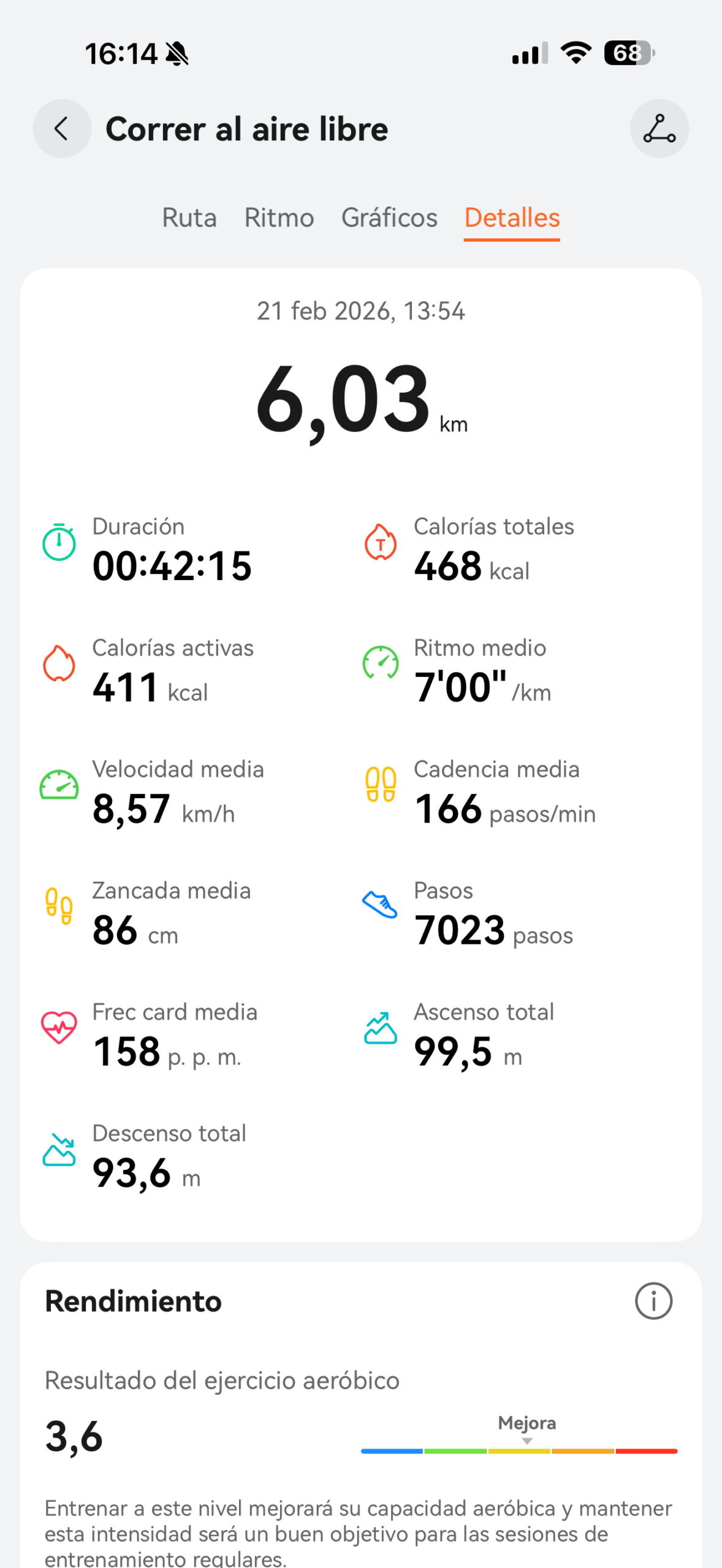
Task: Open the Rendimiento info icon
Action: click(x=653, y=1301)
